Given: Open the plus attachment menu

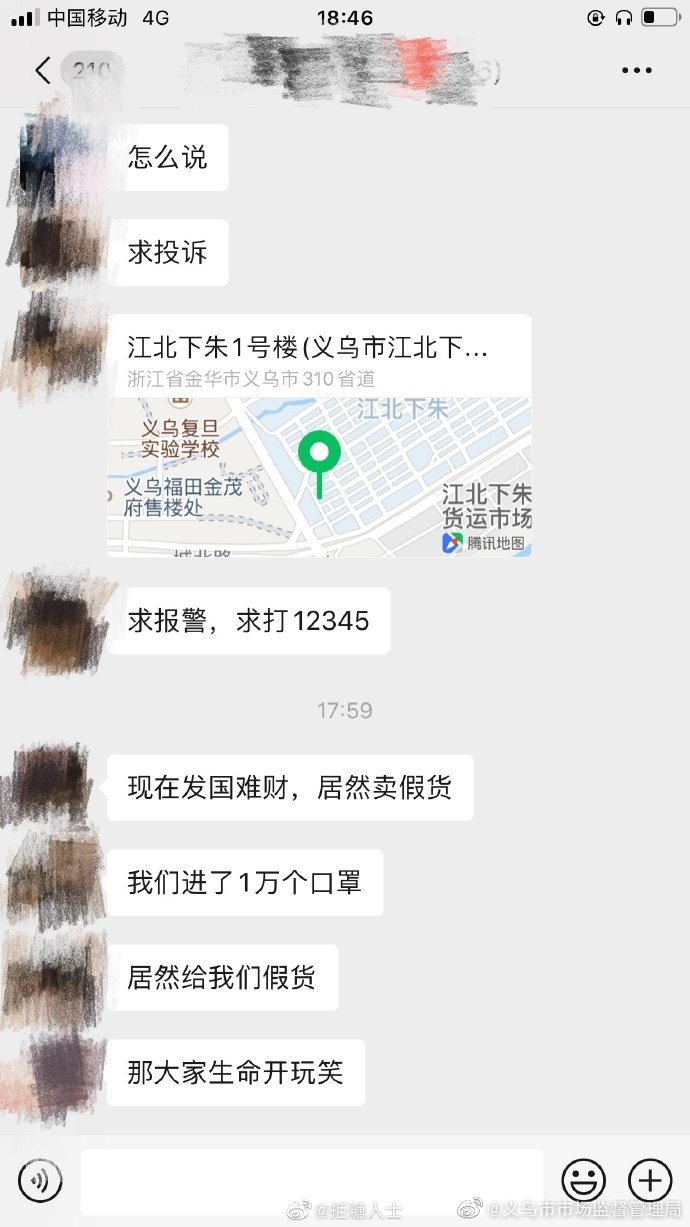Looking at the screenshot, I should (x=649, y=1181).
